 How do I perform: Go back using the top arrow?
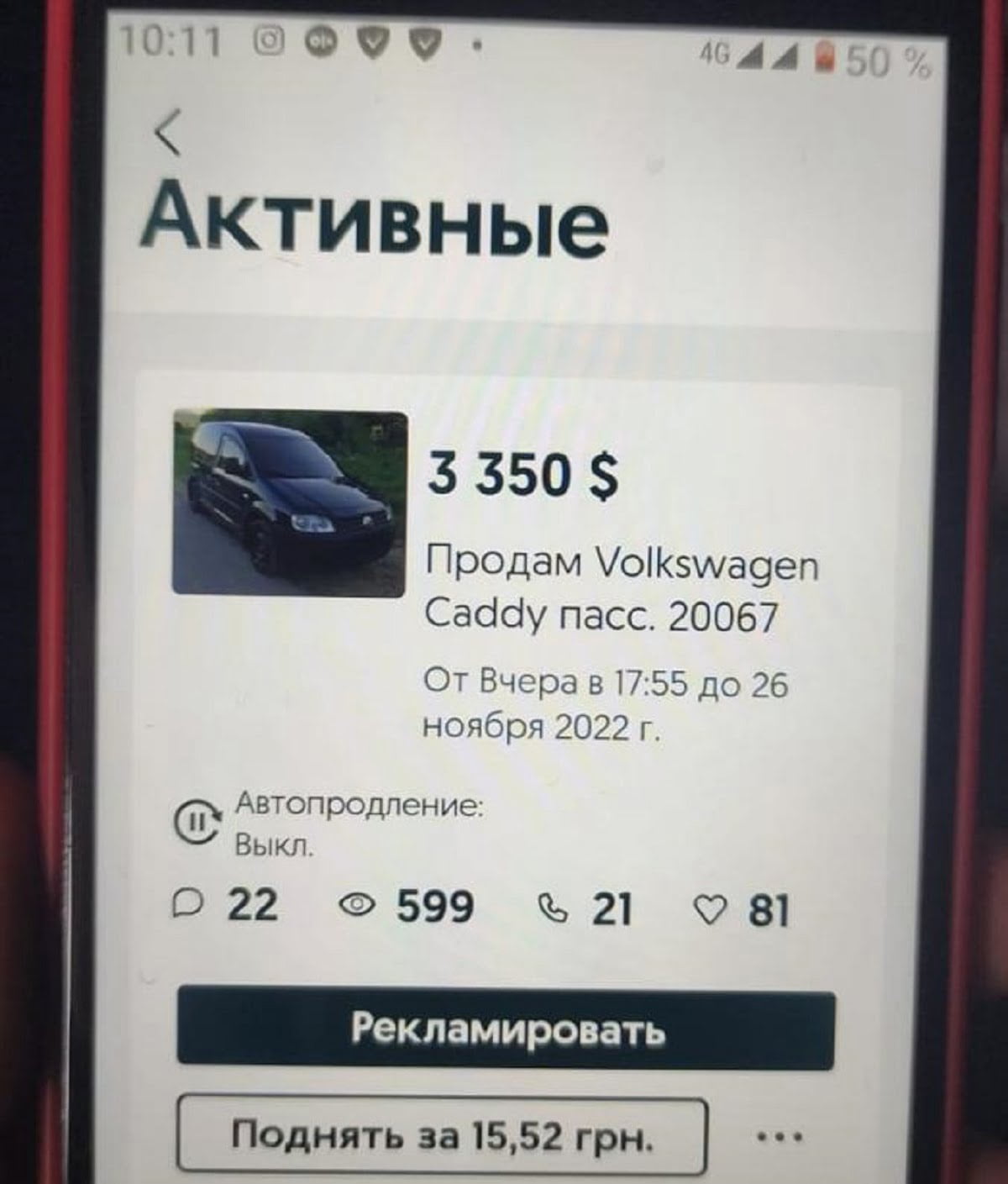(168, 133)
